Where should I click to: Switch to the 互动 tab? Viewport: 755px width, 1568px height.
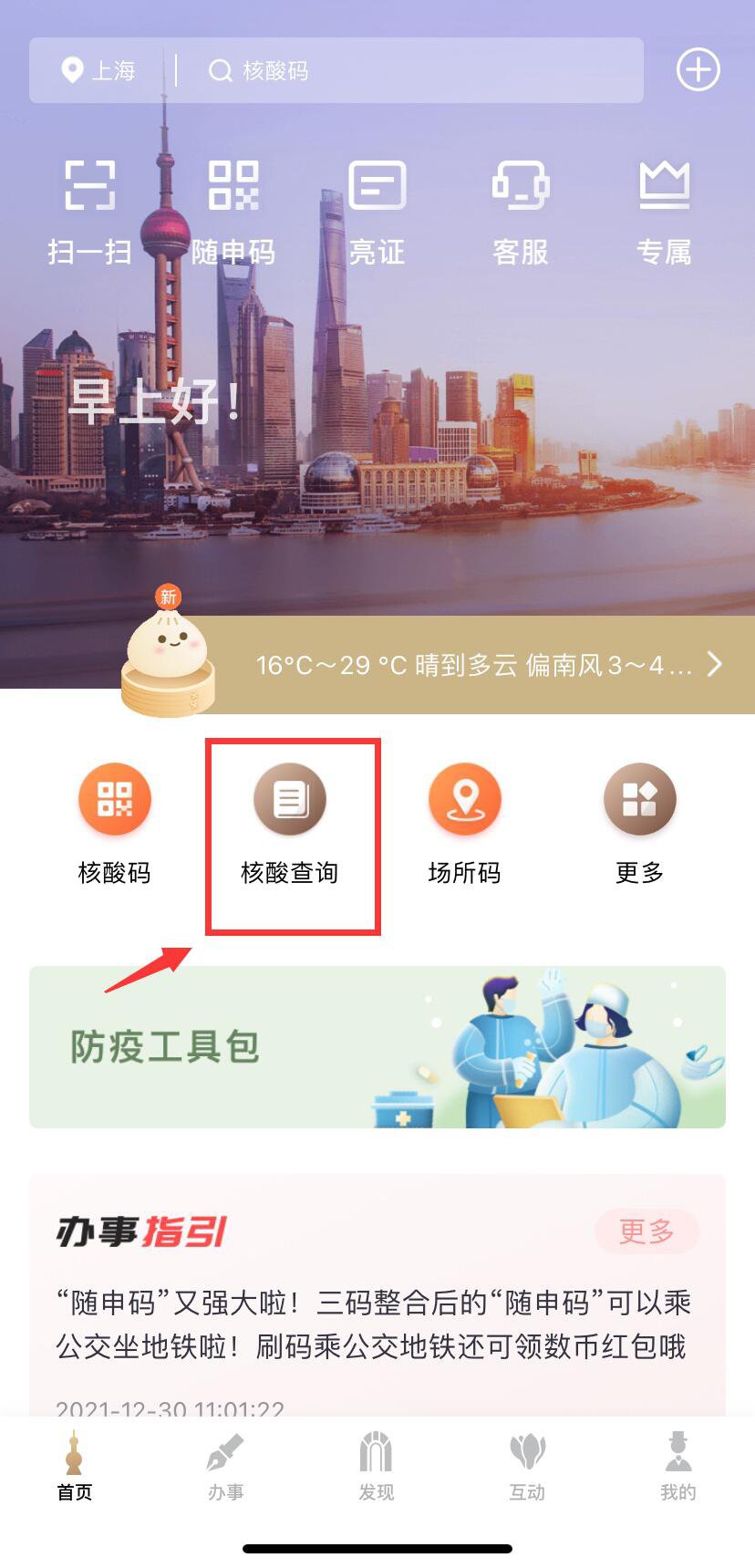tap(527, 1467)
